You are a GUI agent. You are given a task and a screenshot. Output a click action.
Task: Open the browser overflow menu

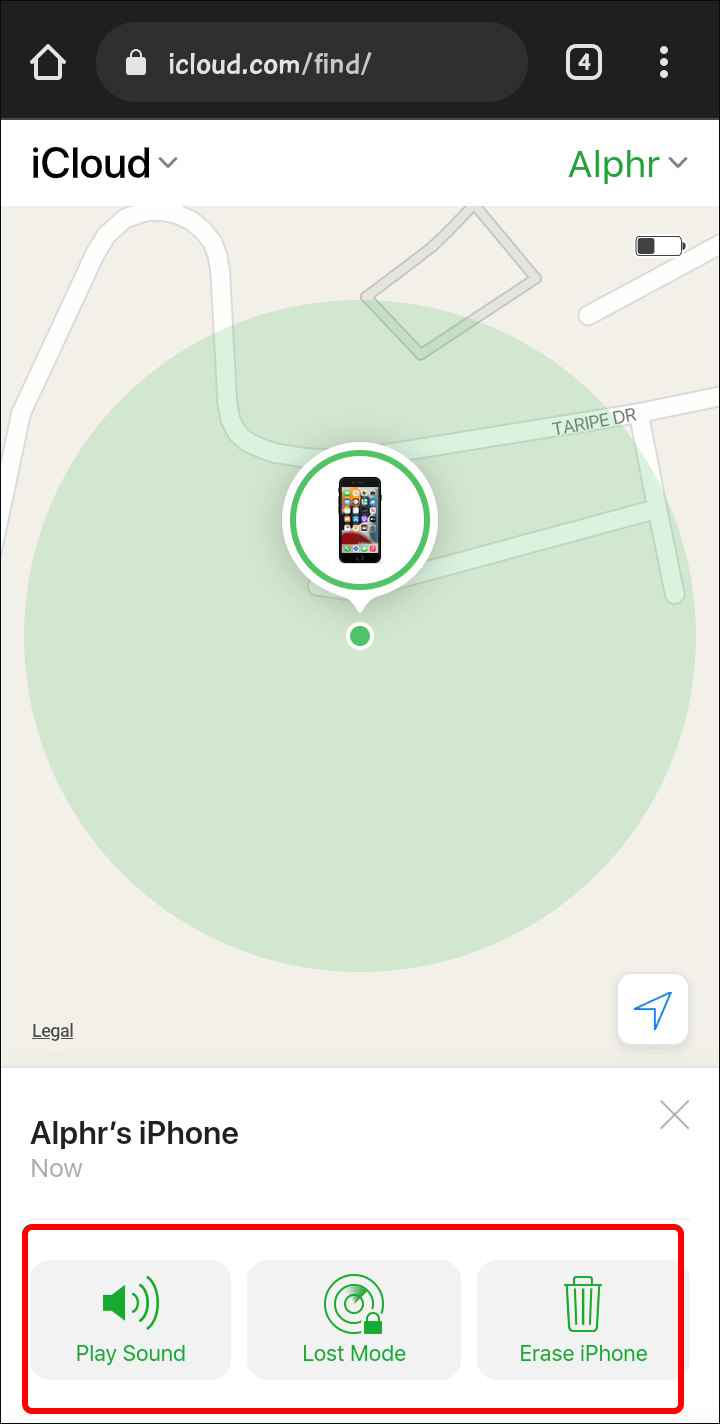(x=664, y=64)
